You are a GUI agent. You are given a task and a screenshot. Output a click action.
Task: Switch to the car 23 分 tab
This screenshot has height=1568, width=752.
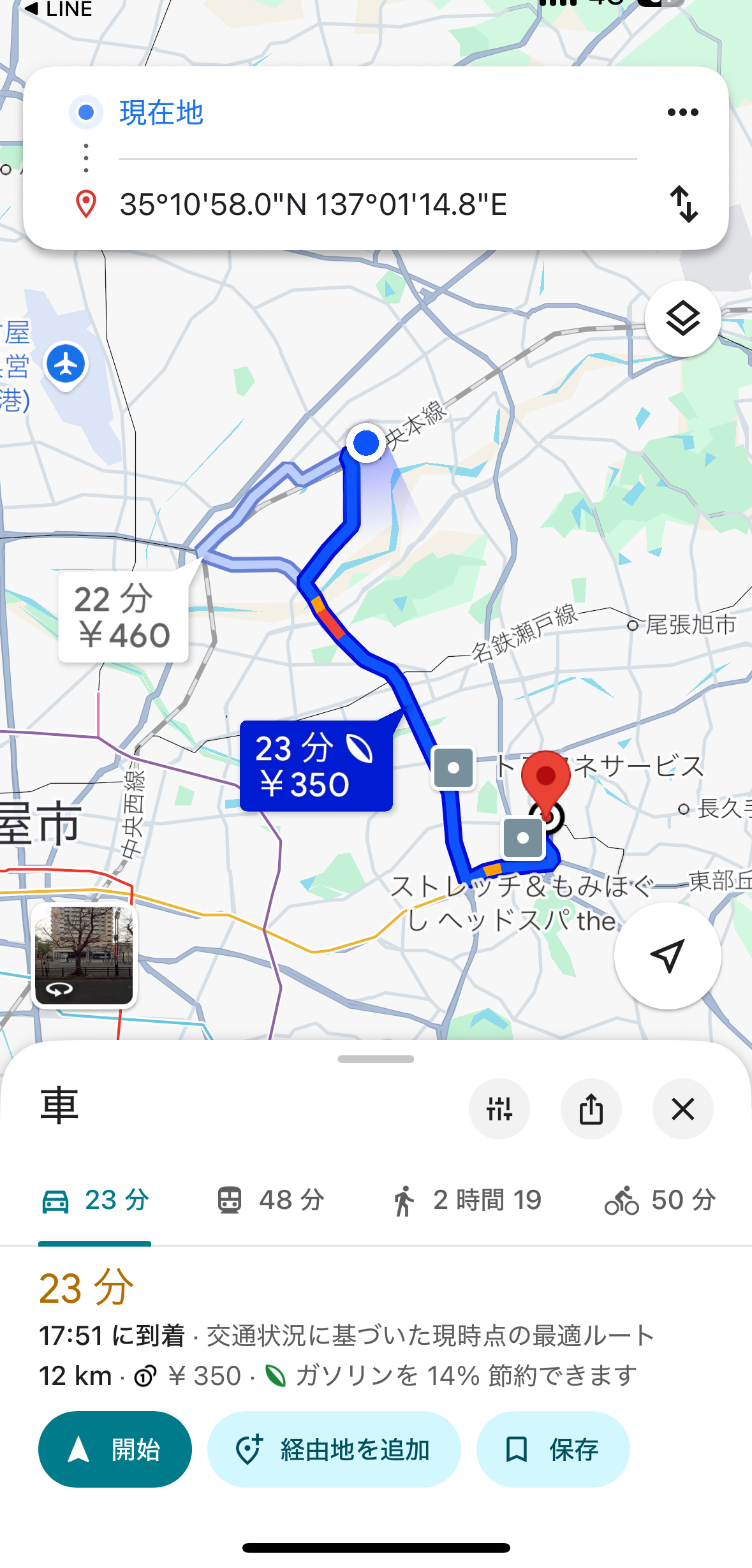point(95,1200)
